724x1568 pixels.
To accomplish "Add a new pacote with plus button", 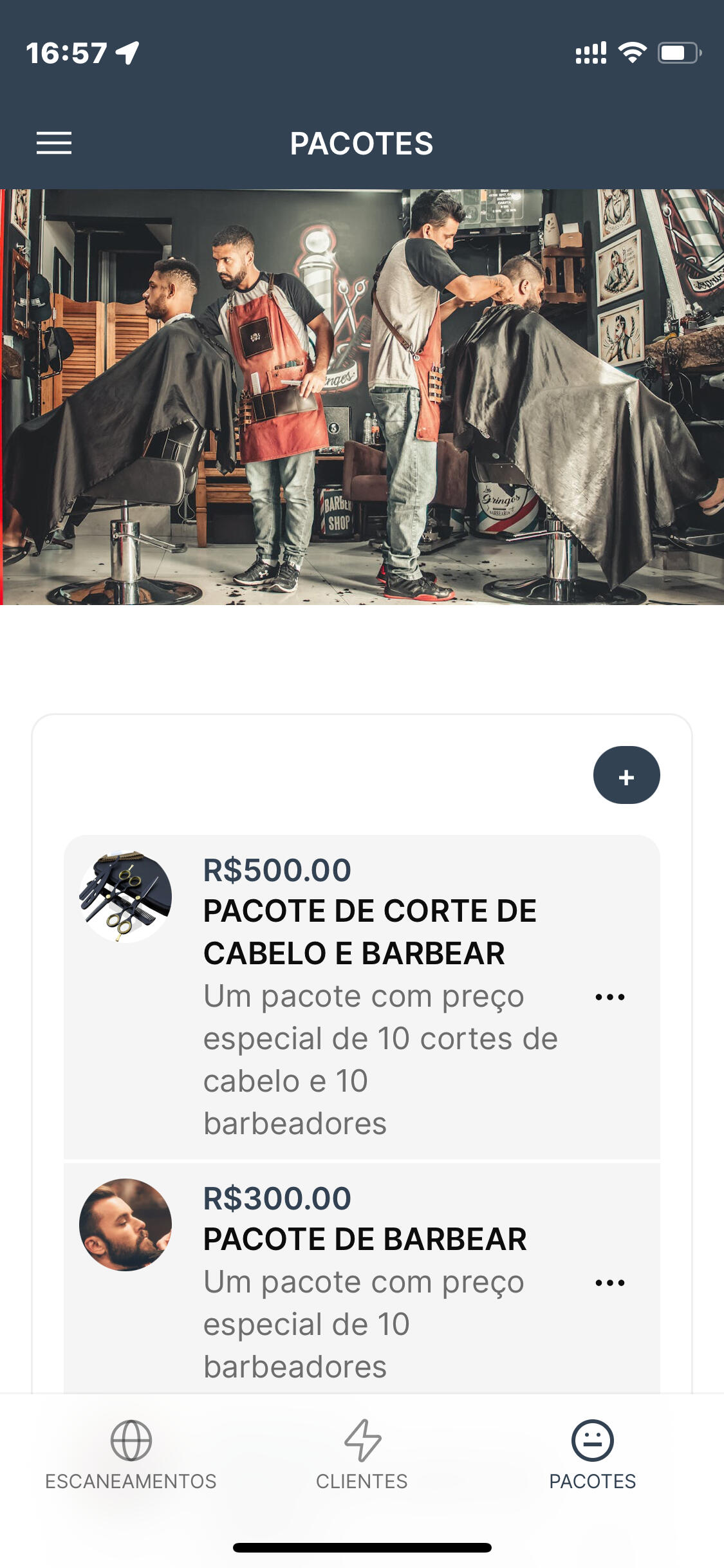I will pos(626,776).
